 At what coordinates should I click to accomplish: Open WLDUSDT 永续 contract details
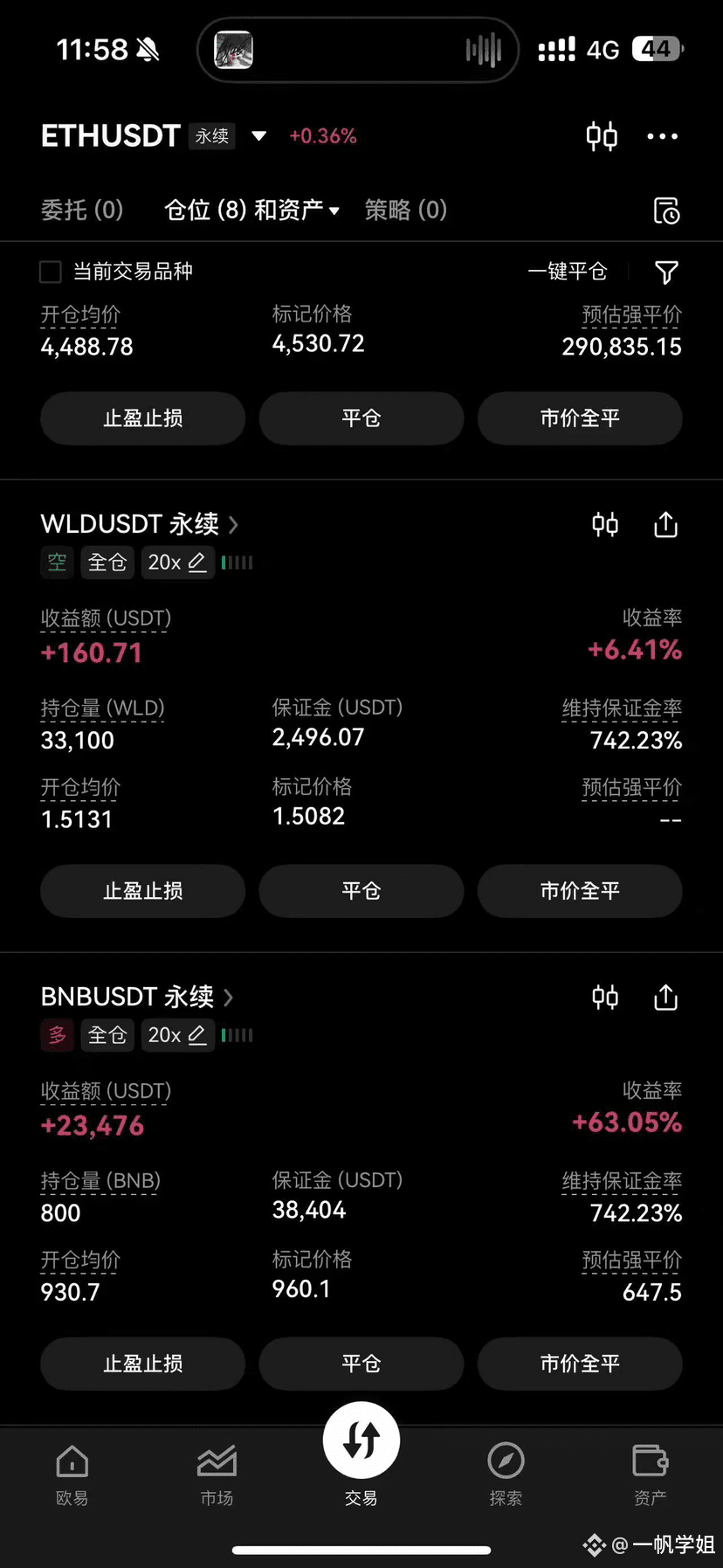(x=140, y=524)
